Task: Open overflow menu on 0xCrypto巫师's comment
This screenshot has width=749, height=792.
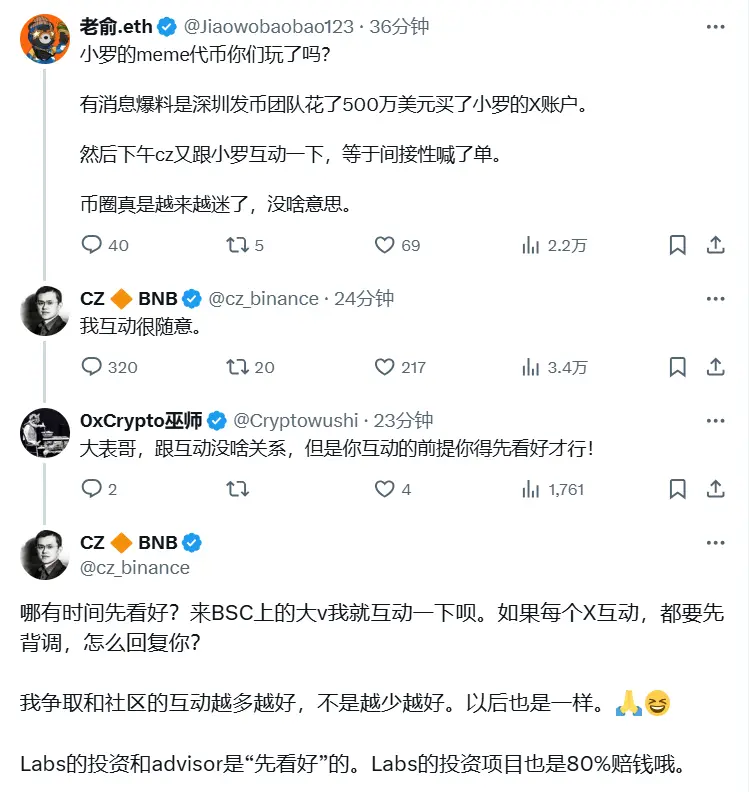Action: (715, 420)
